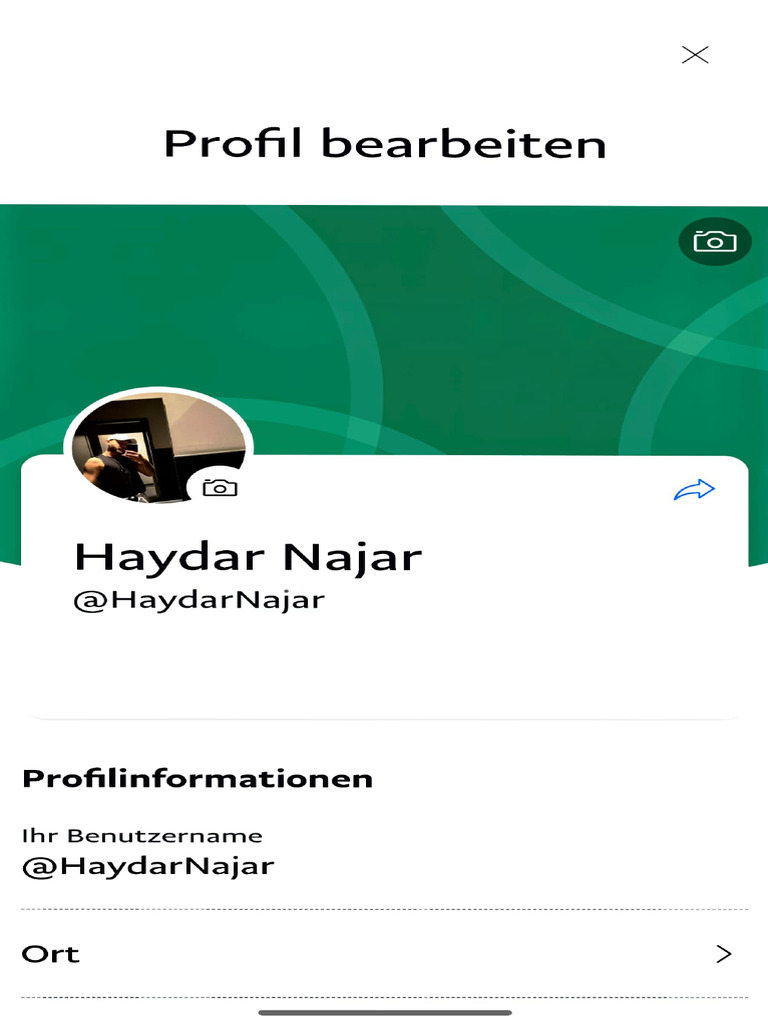Edit the Ihr Benutzername field
Image resolution: width=768 pixels, height=1024 pixels.
[384, 854]
